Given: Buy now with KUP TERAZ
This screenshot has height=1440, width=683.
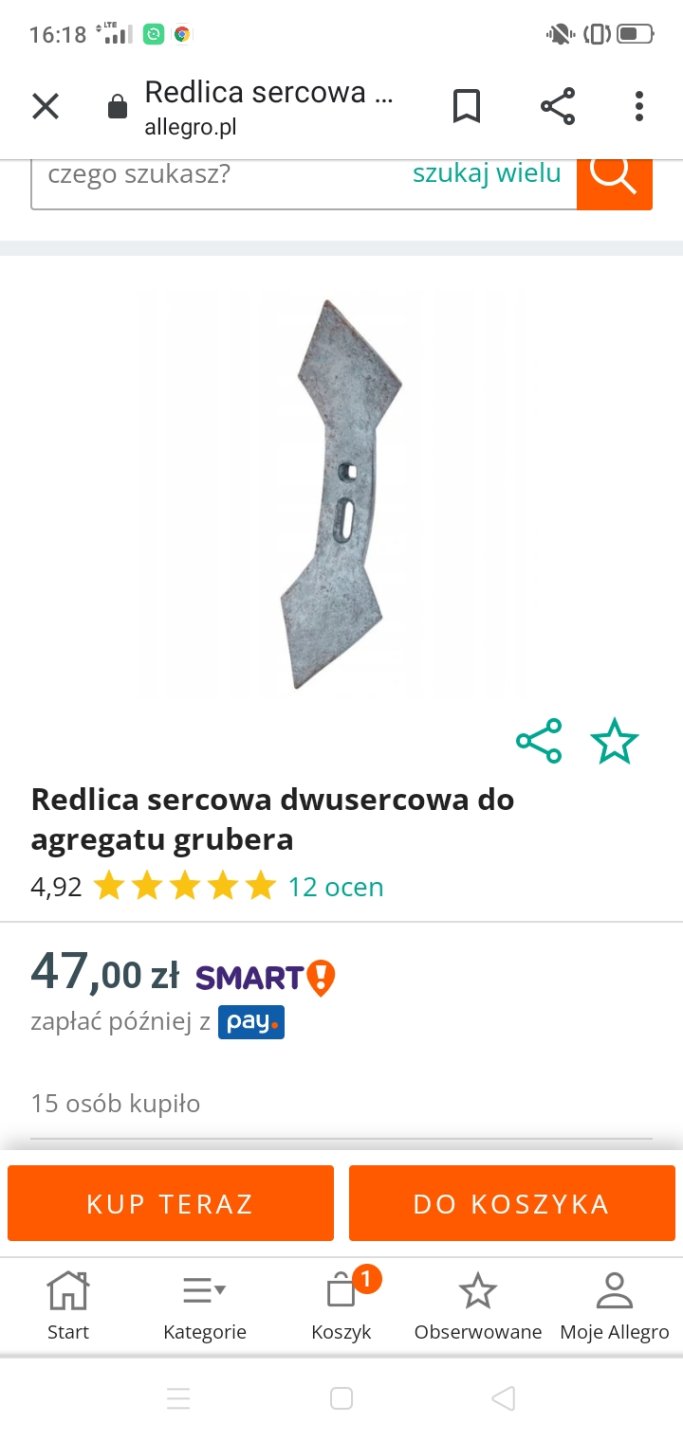Looking at the screenshot, I should (x=170, y=1203).
